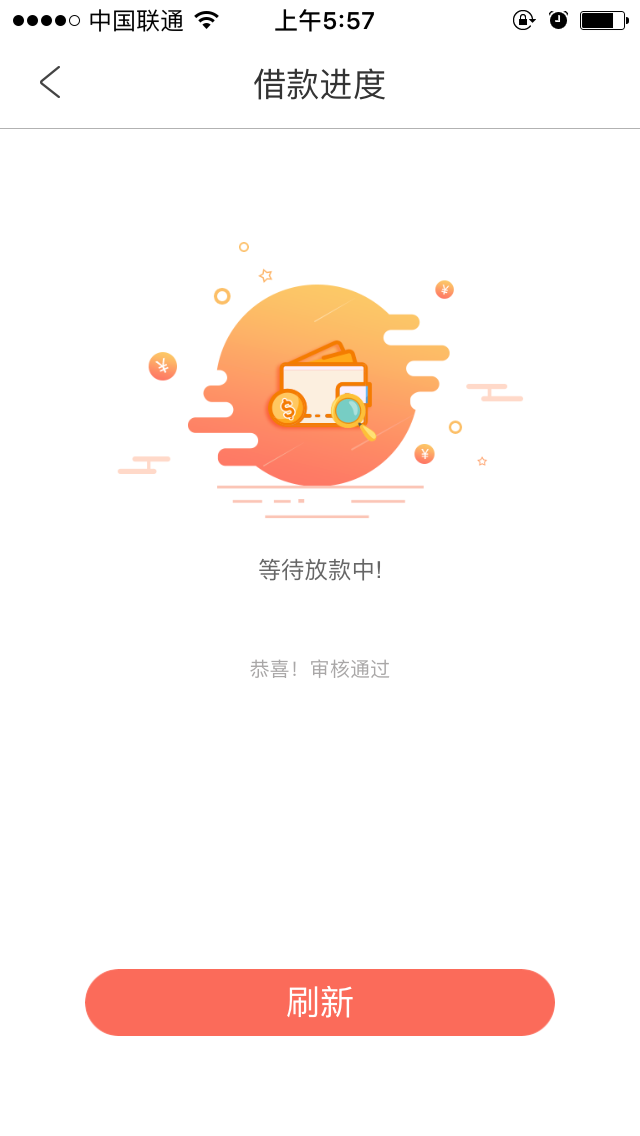
Task: Go back from the 借款进度 page
Action: pyautogui.click(x=50, y=83)
